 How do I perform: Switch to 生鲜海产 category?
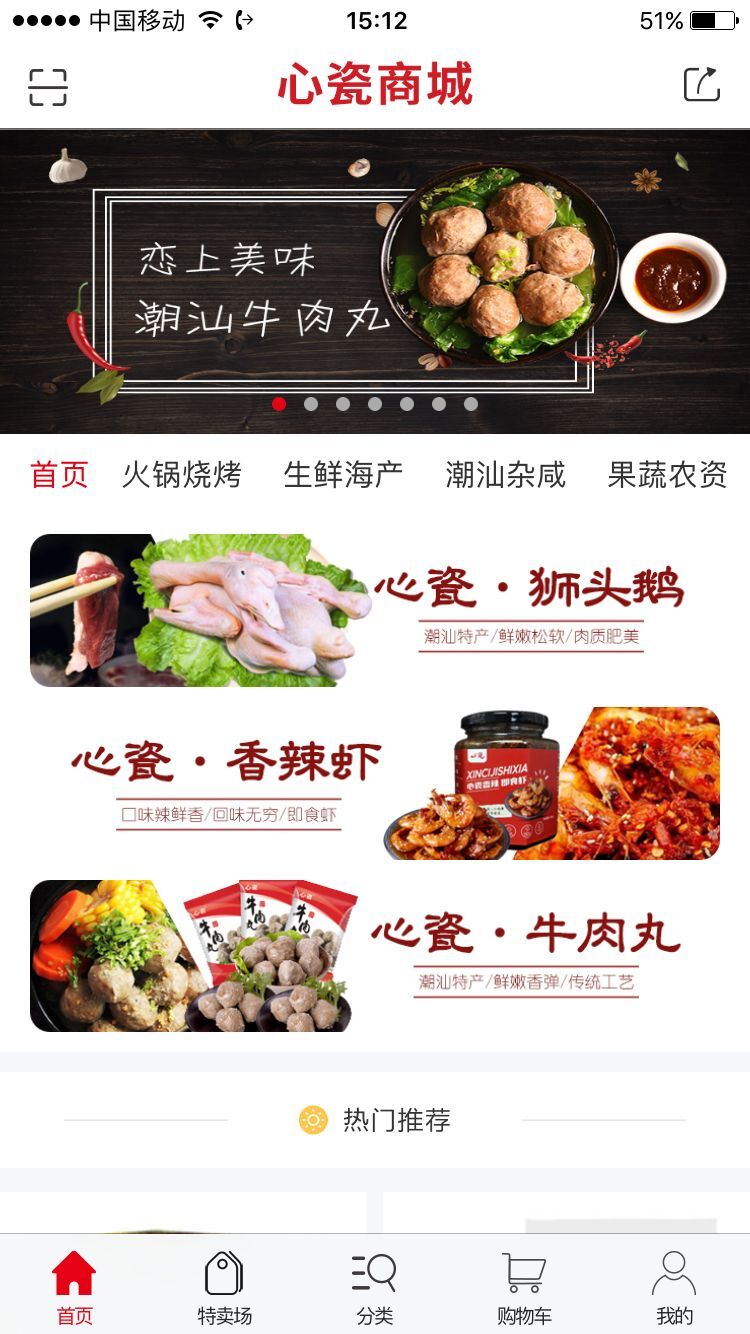pyautogui.click(x=343, y=475)
